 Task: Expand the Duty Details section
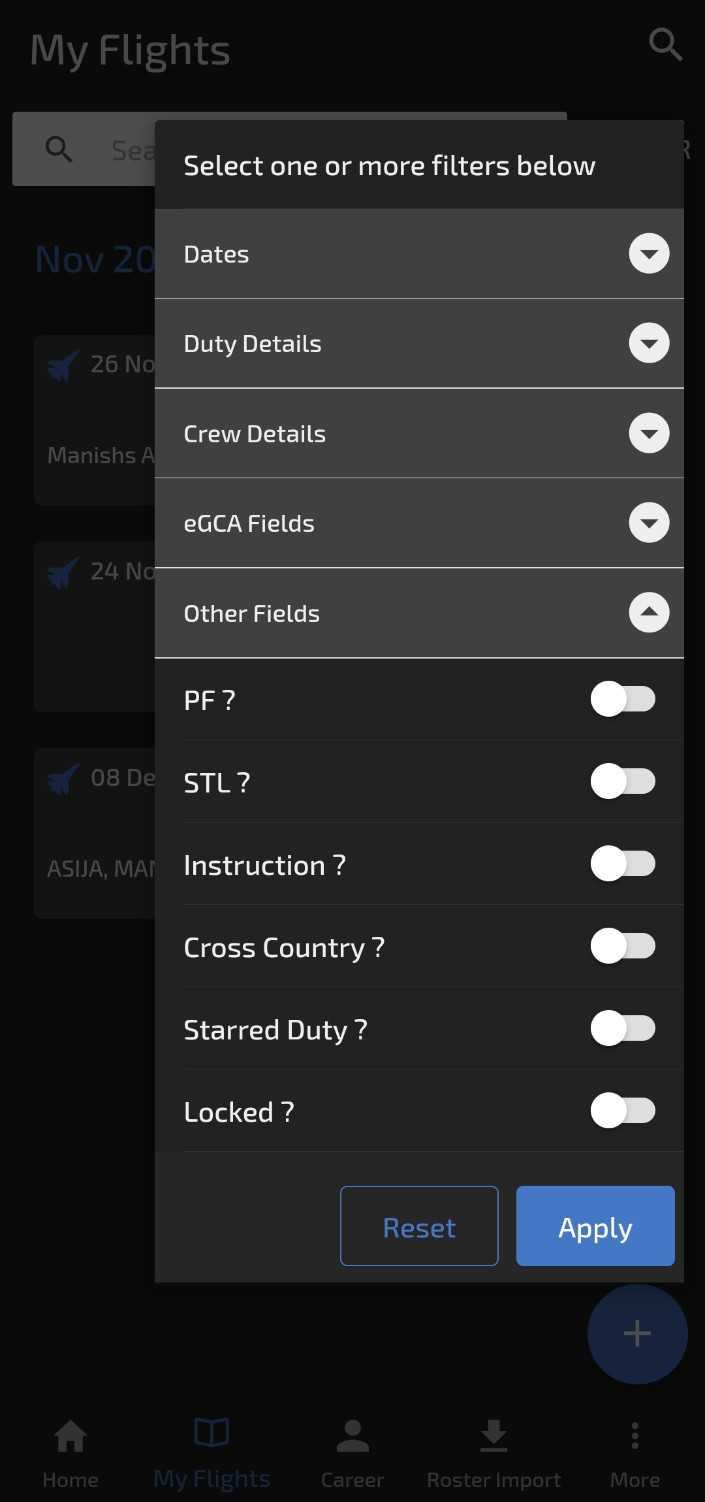coord(419,344)
